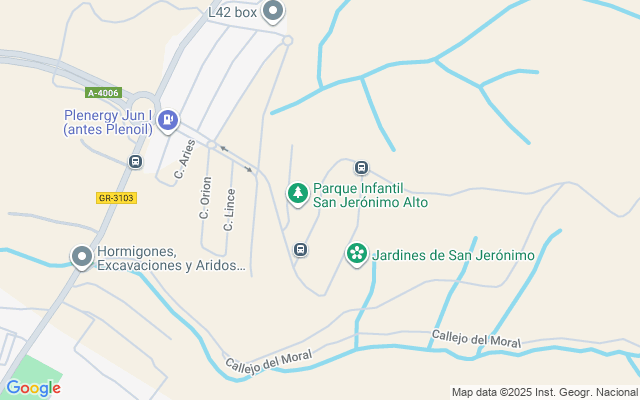640x400 pixels.
Task: Open the bus stop above Parque Infantil
Action: click(x=362, y=168)
